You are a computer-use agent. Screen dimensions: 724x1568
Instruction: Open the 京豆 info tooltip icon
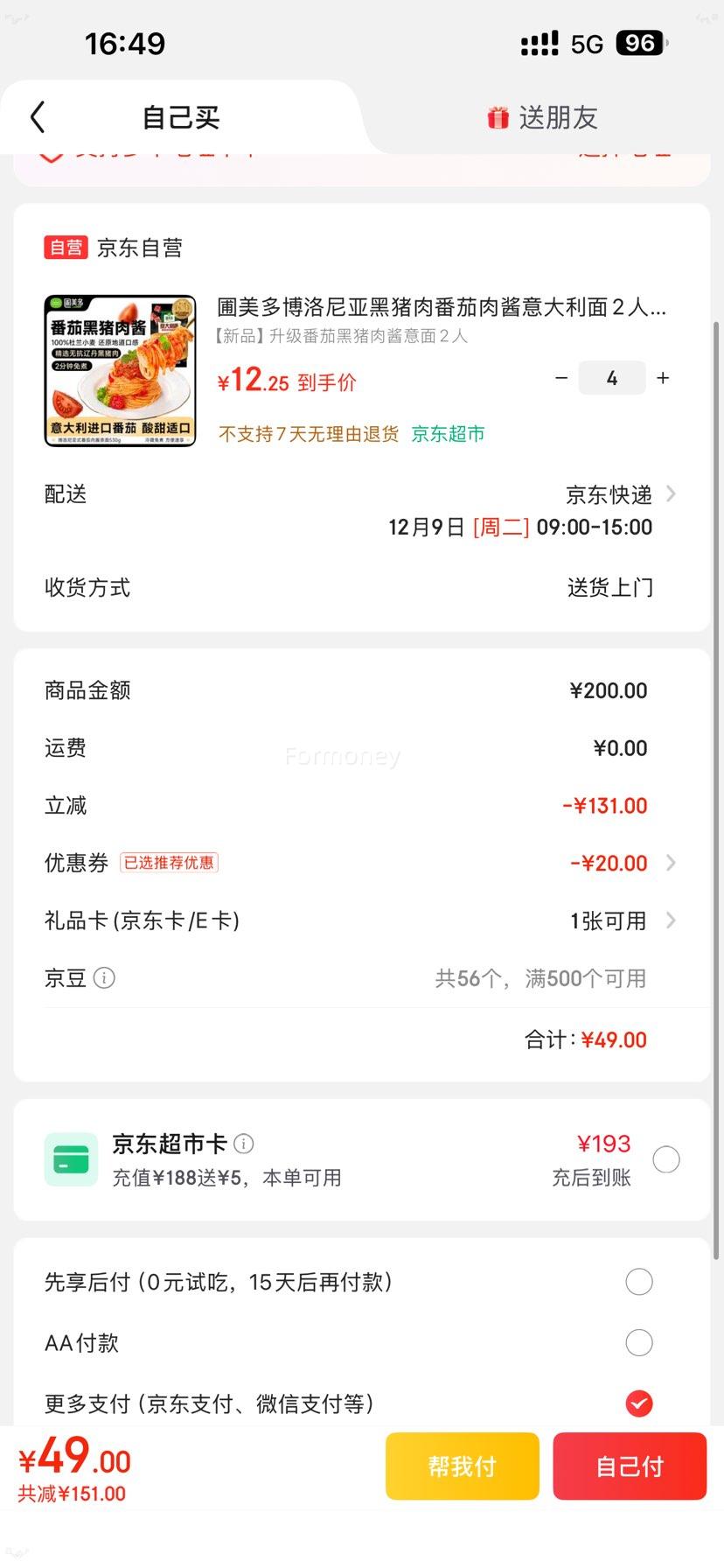point(103,978)
